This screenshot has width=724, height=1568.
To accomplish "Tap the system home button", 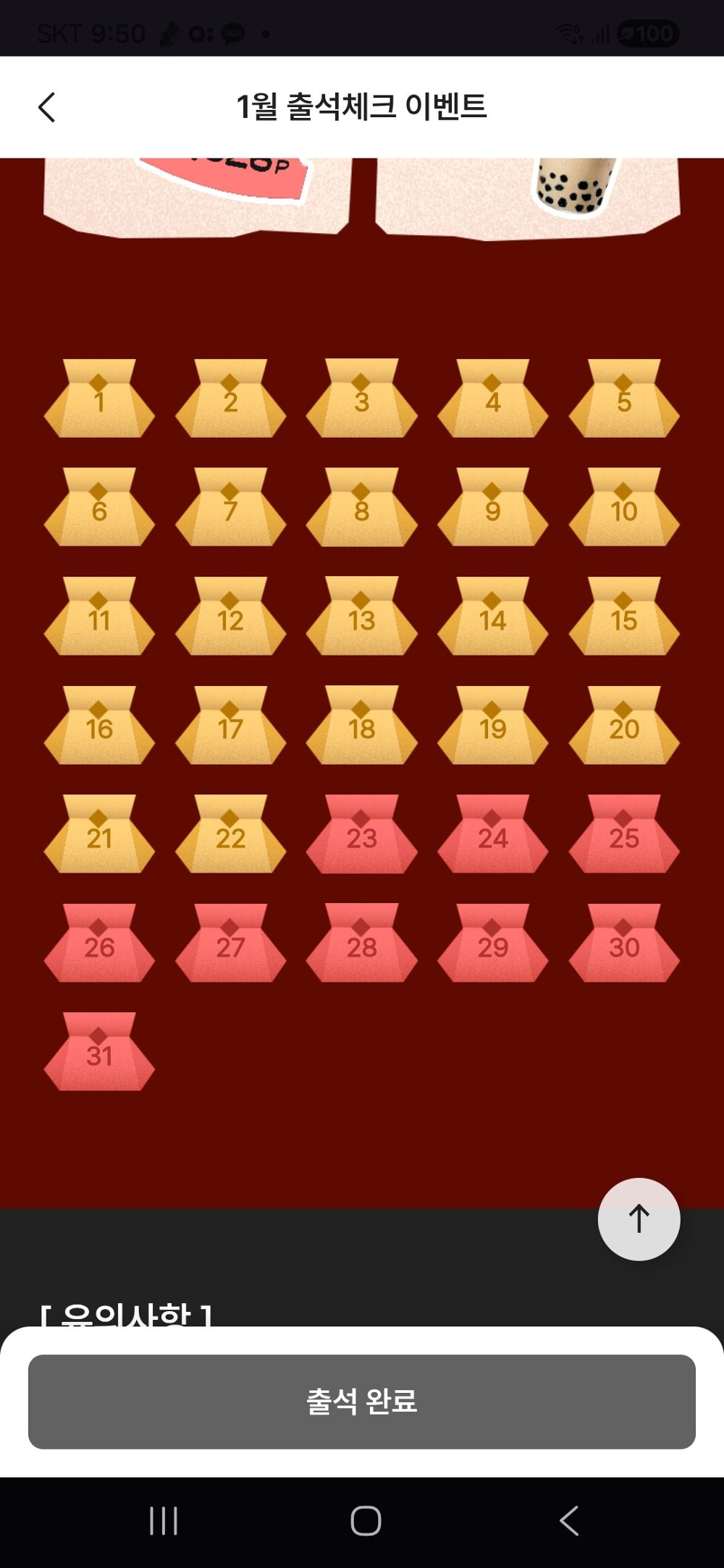I will click(366, 1520).
